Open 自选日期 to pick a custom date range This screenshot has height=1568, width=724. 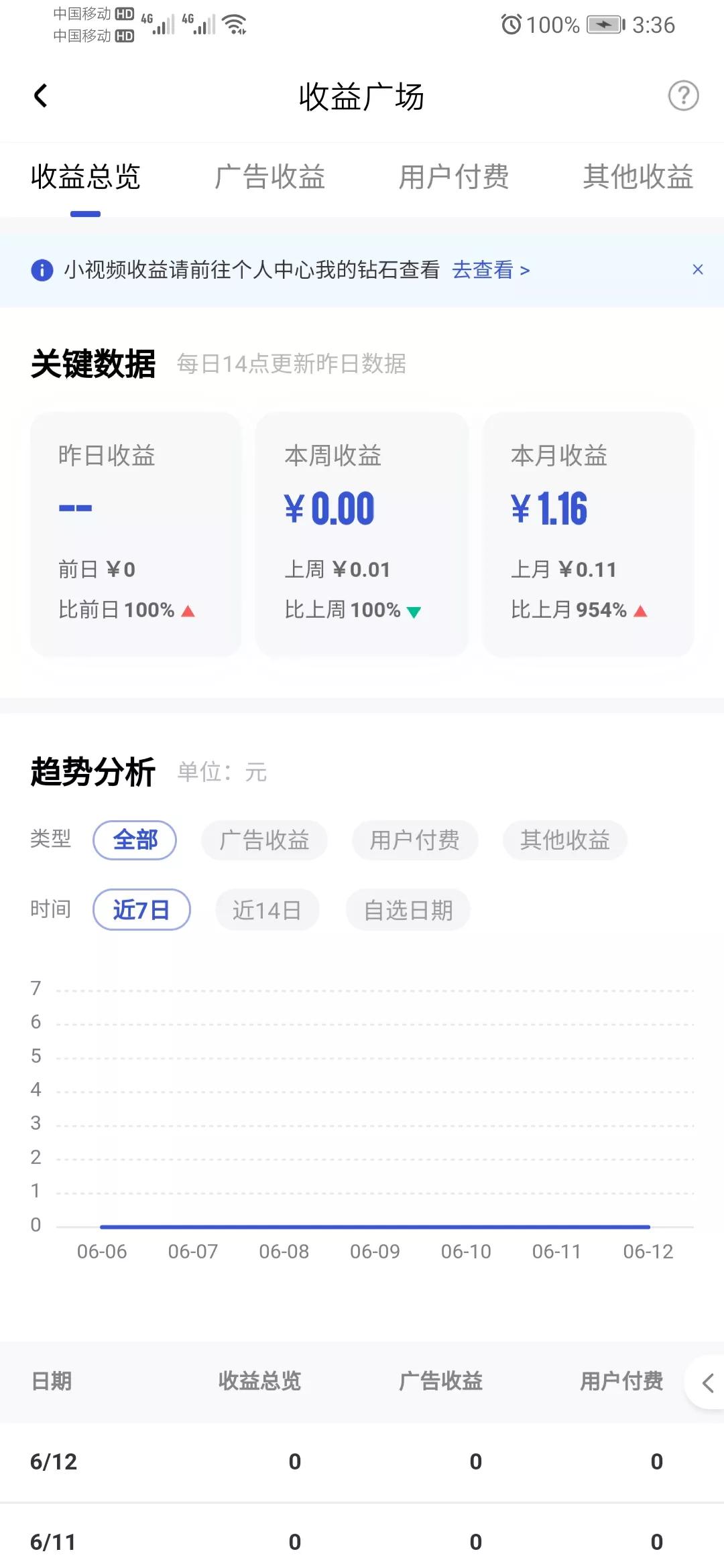[x=407, y=909]
